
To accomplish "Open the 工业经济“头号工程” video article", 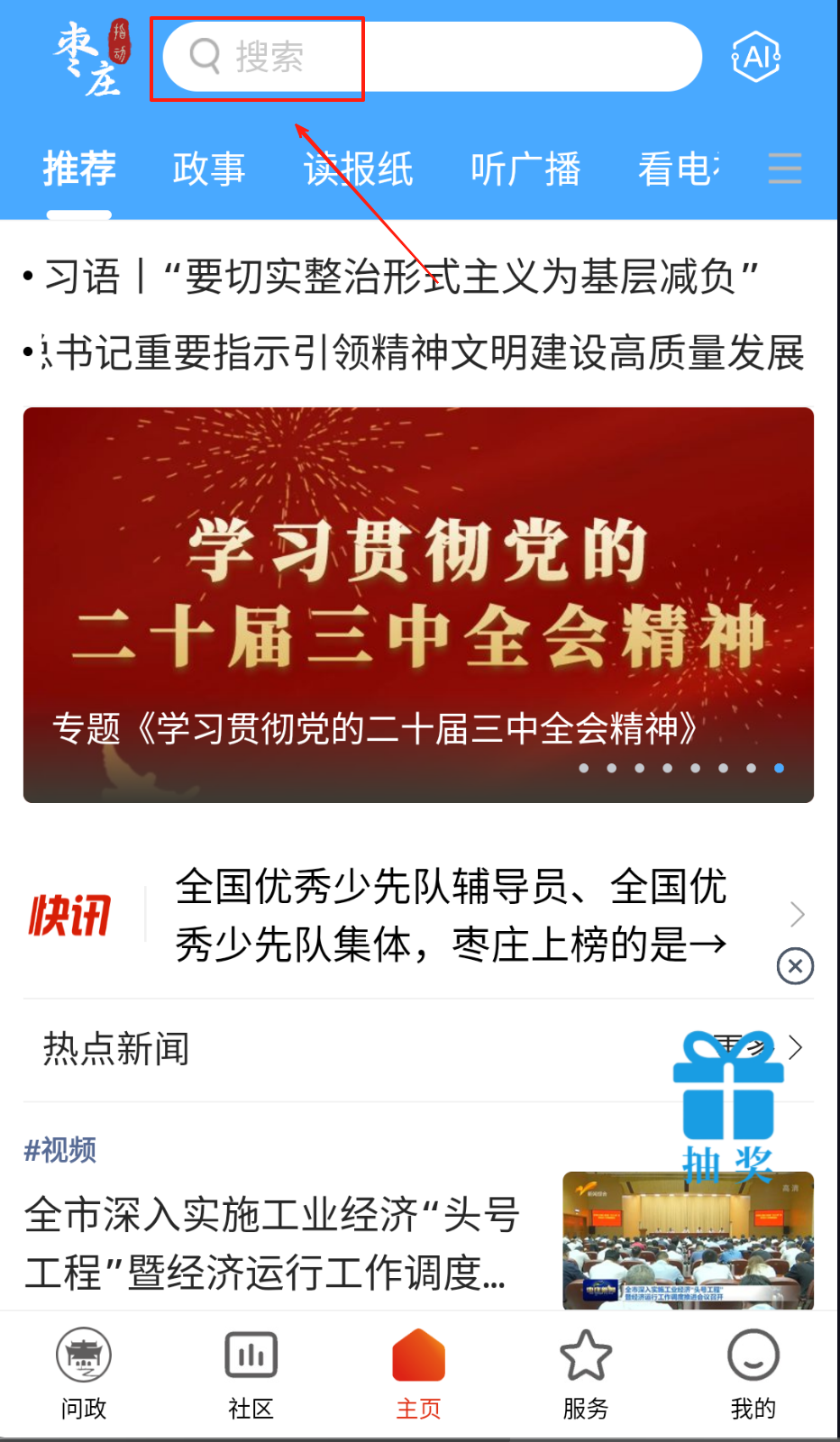I will point(272,1244).
